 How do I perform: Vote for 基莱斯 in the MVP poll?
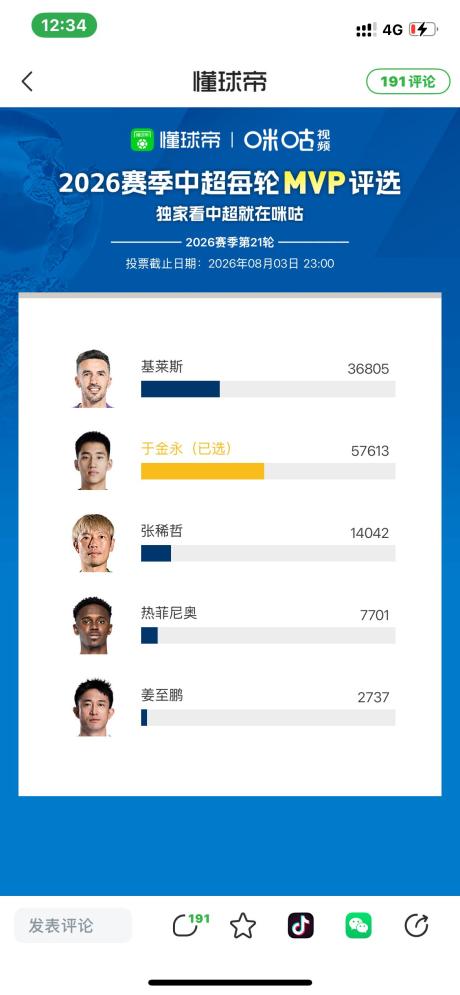point(234,378)
